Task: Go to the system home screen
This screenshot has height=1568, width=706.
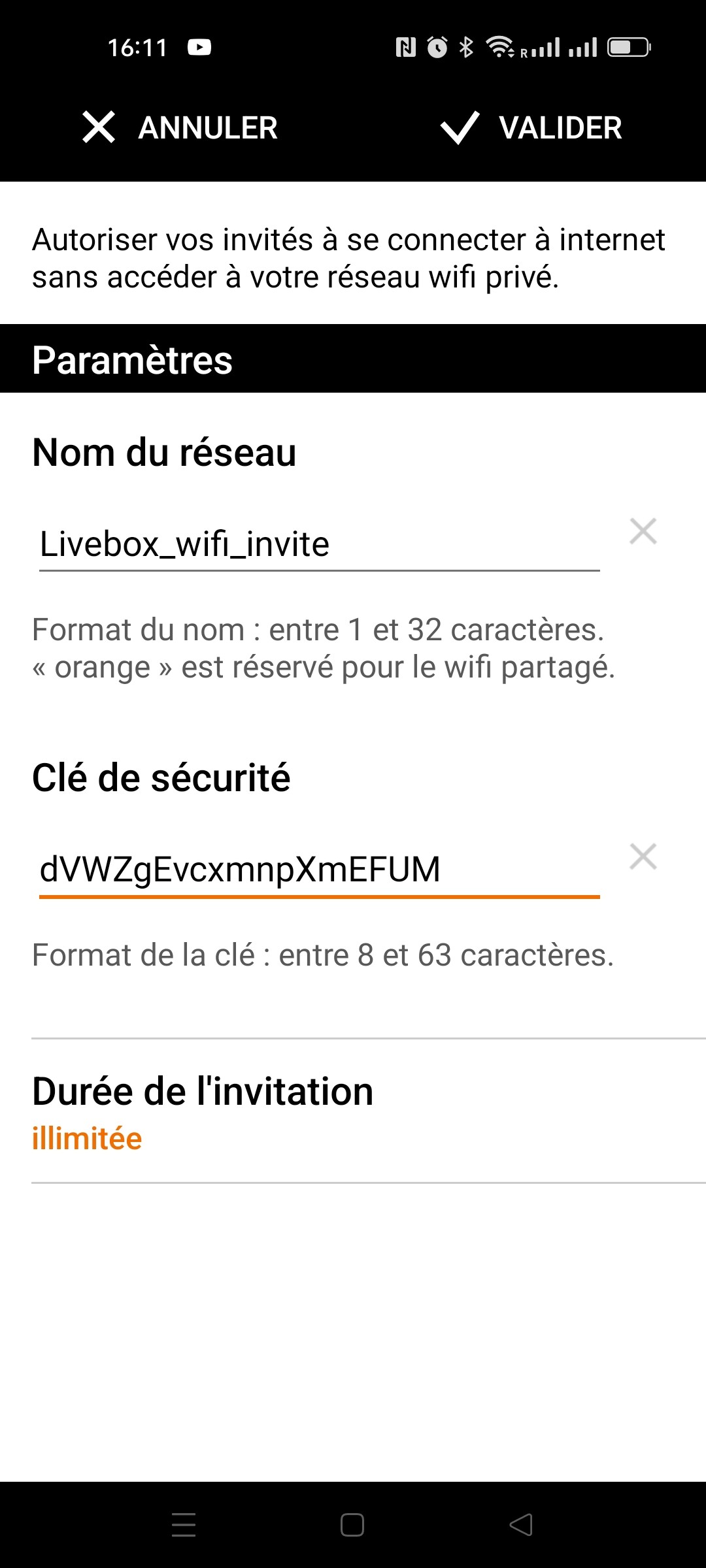Action: 352,1525
